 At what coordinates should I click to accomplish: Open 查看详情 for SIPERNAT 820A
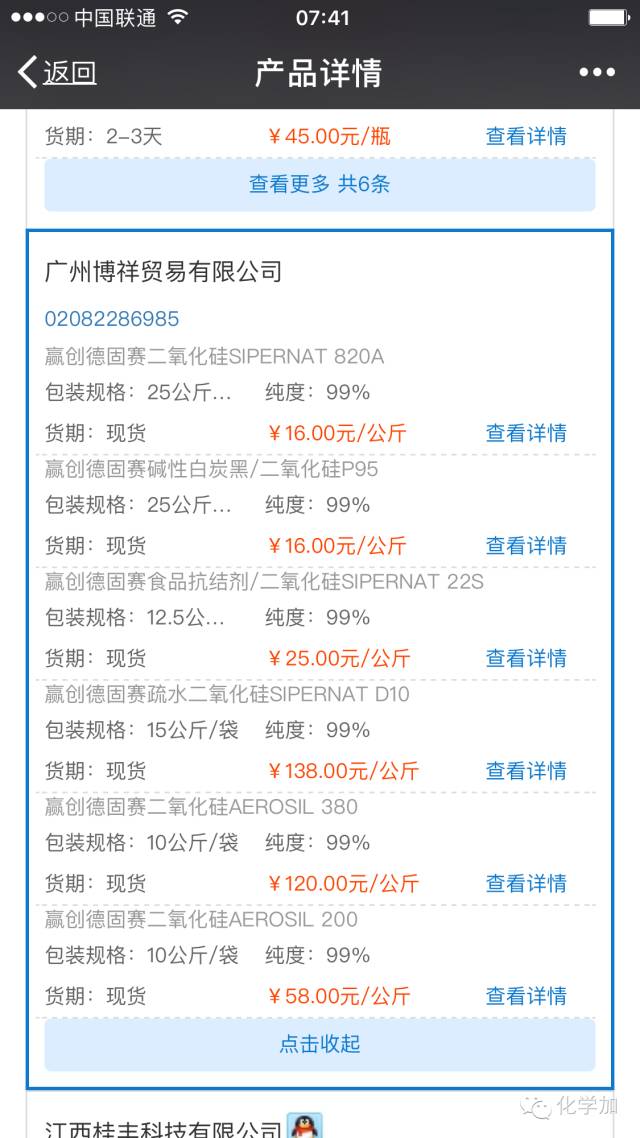click(526, 433)
